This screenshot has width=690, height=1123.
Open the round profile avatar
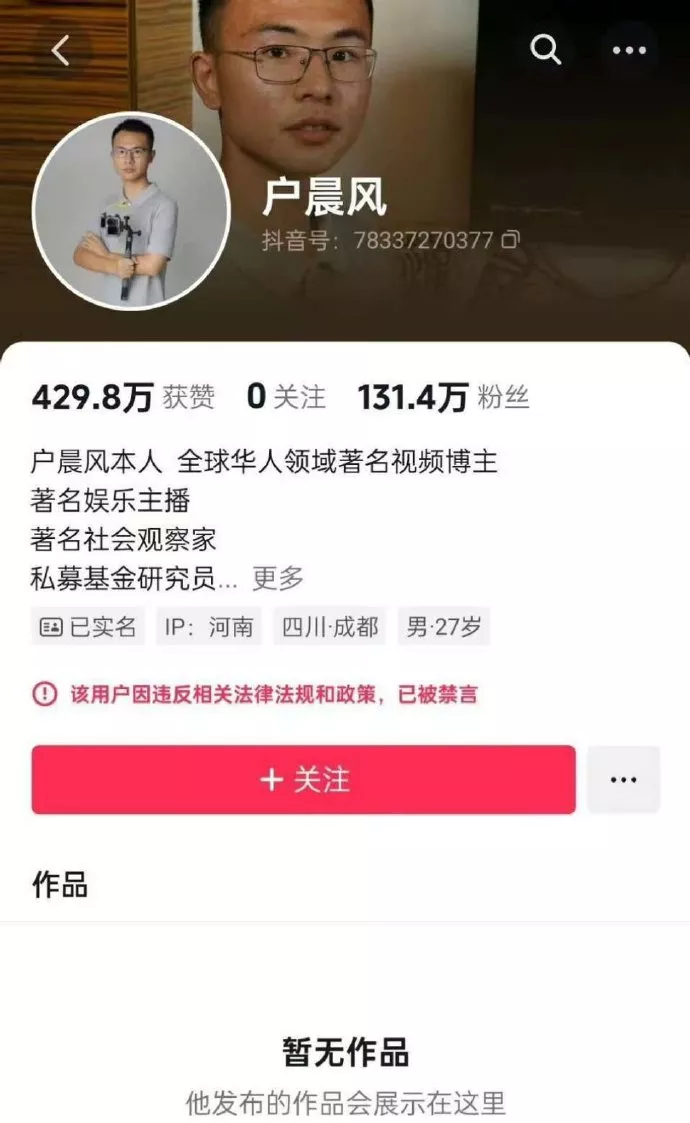[131, 211]
